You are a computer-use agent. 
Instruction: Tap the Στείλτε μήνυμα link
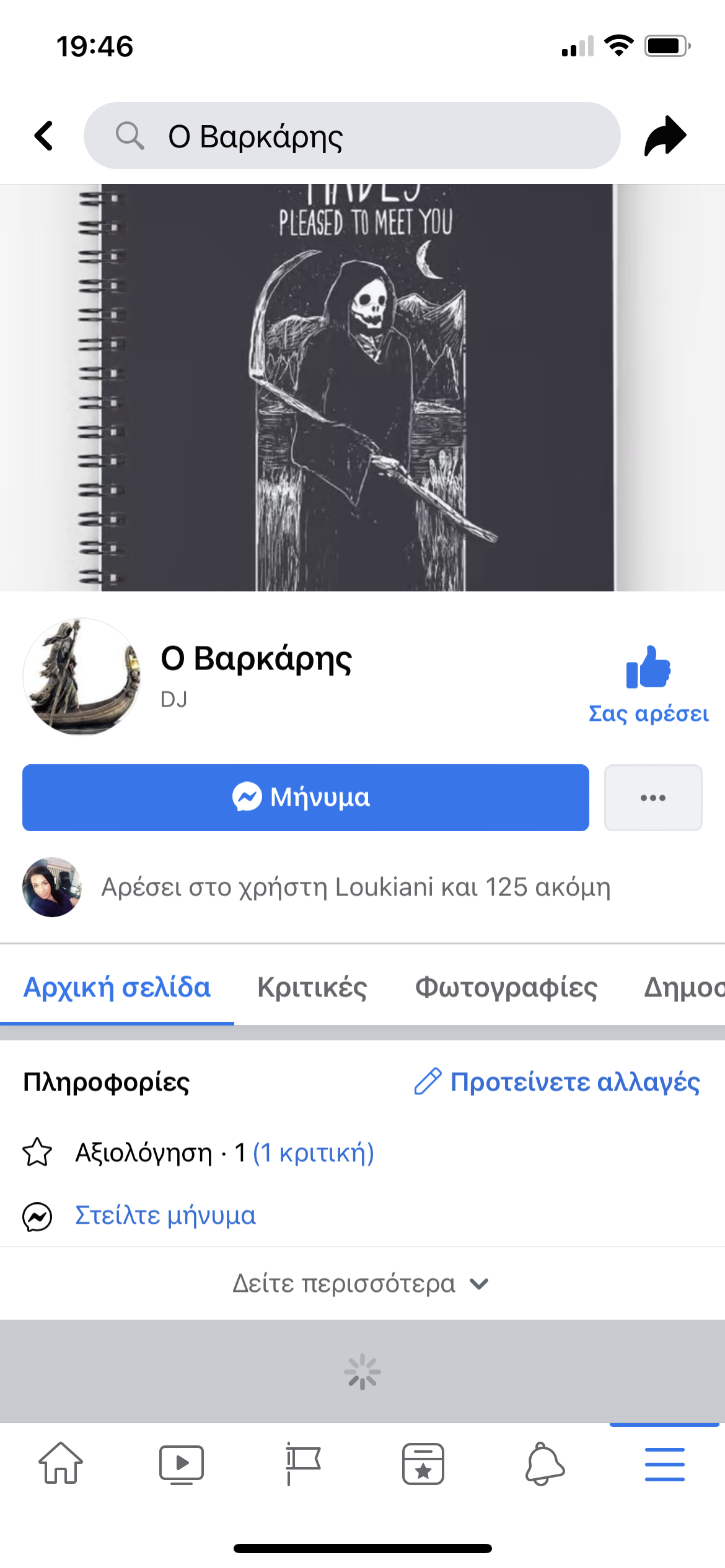(x=165, y=1216)
